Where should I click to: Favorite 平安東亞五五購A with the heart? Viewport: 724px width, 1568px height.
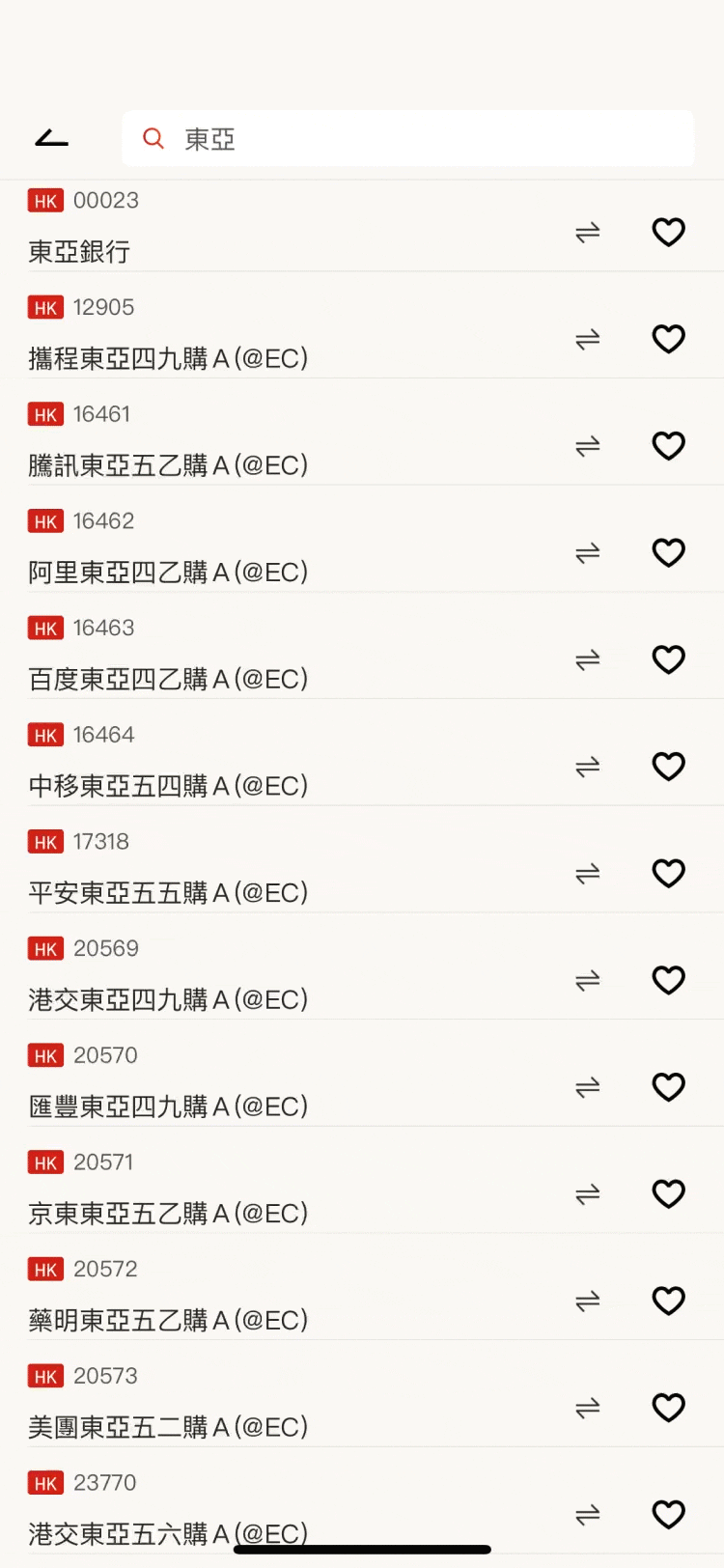coord(668,873)
